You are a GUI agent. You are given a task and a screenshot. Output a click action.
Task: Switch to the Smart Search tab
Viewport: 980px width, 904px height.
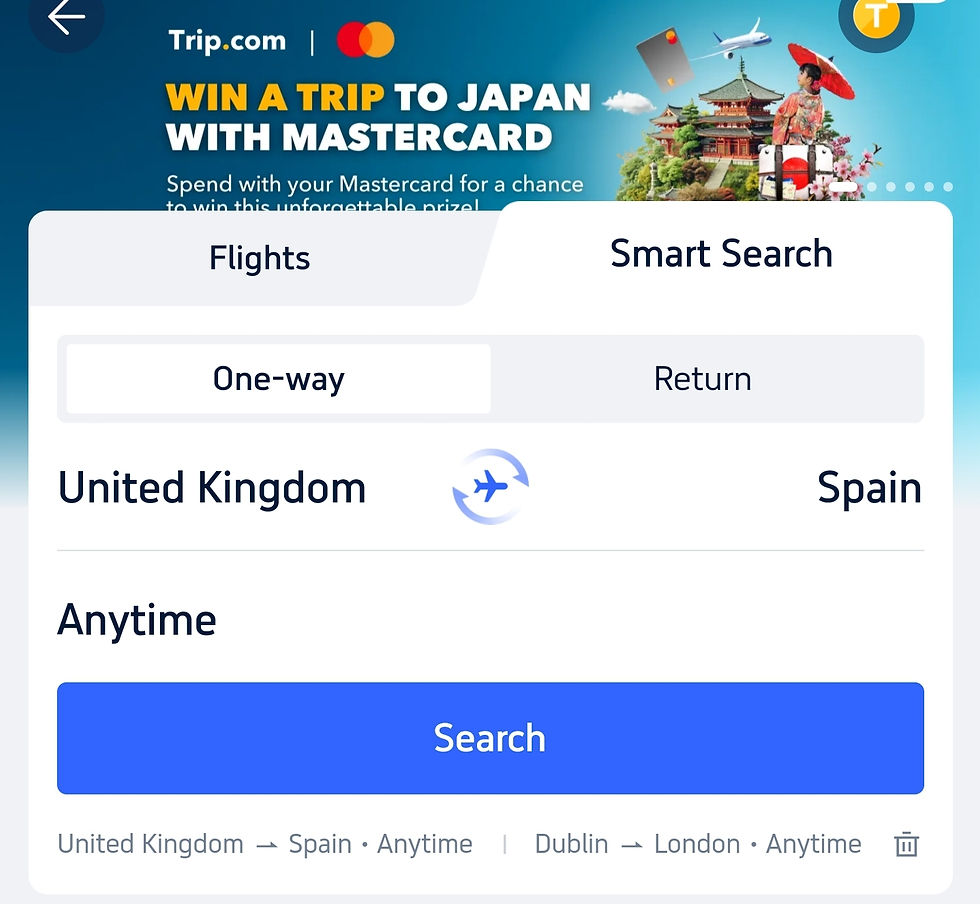click(721, 254)
